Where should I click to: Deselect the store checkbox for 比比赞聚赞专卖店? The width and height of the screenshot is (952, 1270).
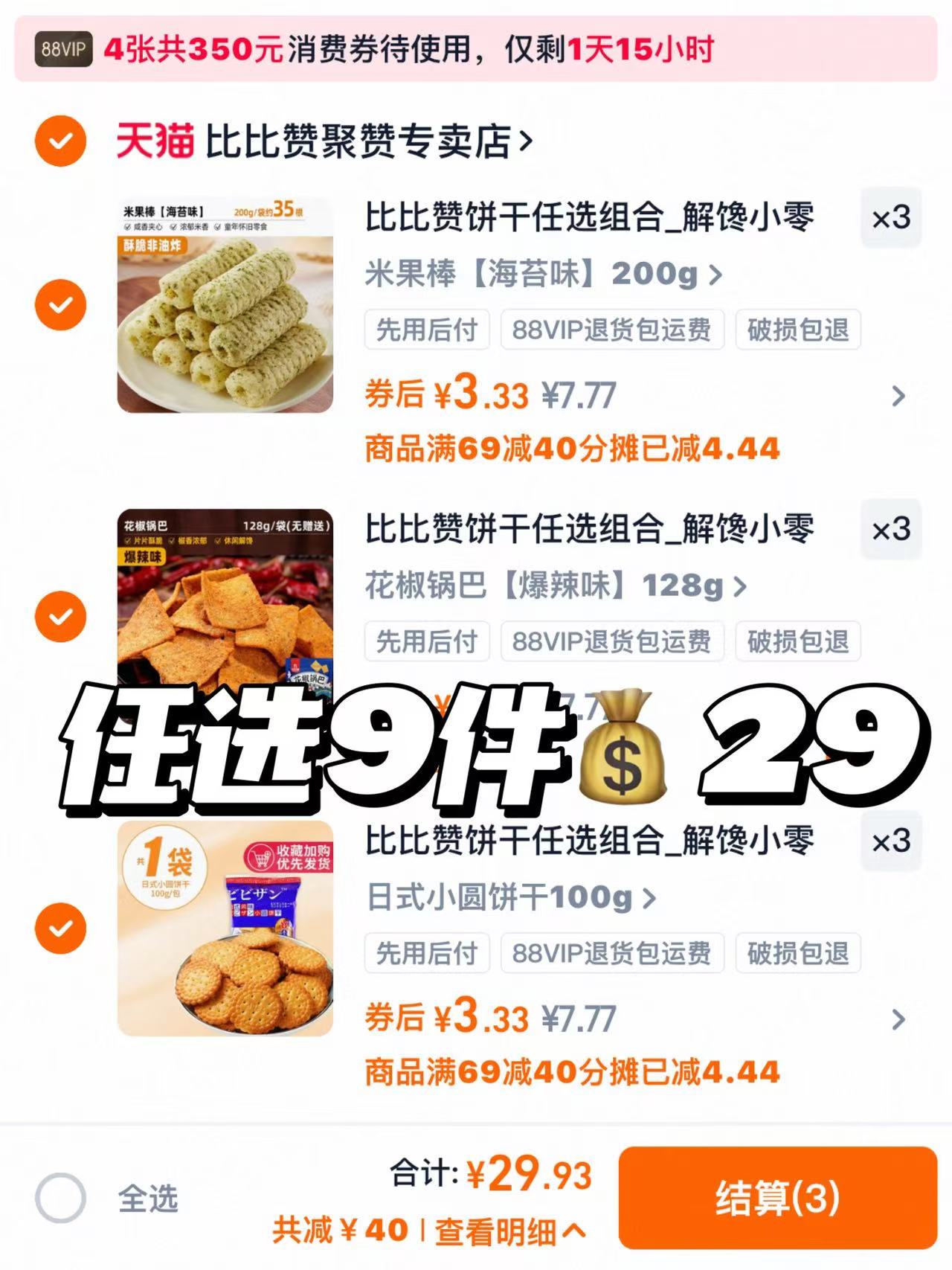click(x=61, y=142)
